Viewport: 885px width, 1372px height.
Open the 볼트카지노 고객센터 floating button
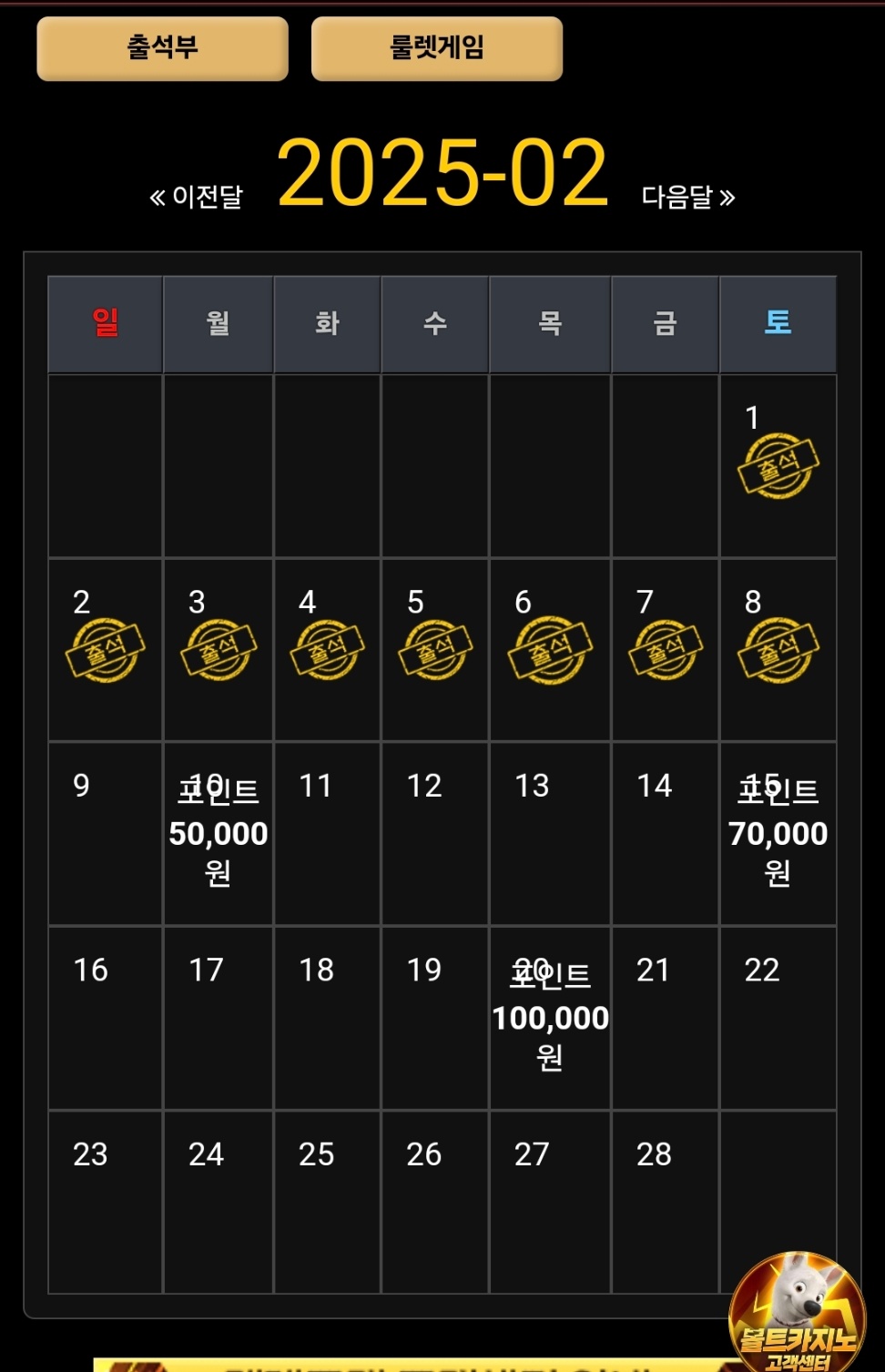(x=798, y=1313)
